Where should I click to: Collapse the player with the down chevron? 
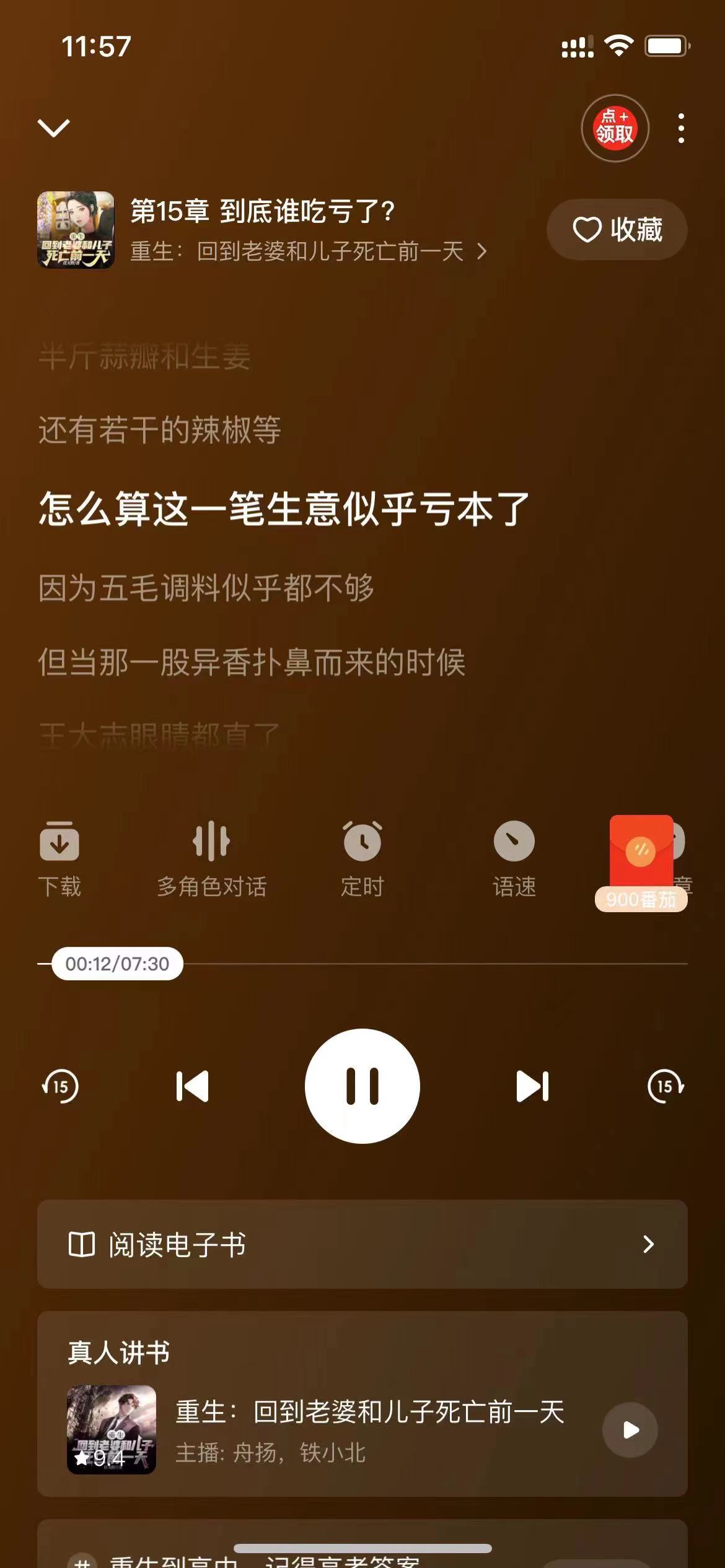(54, 128)
